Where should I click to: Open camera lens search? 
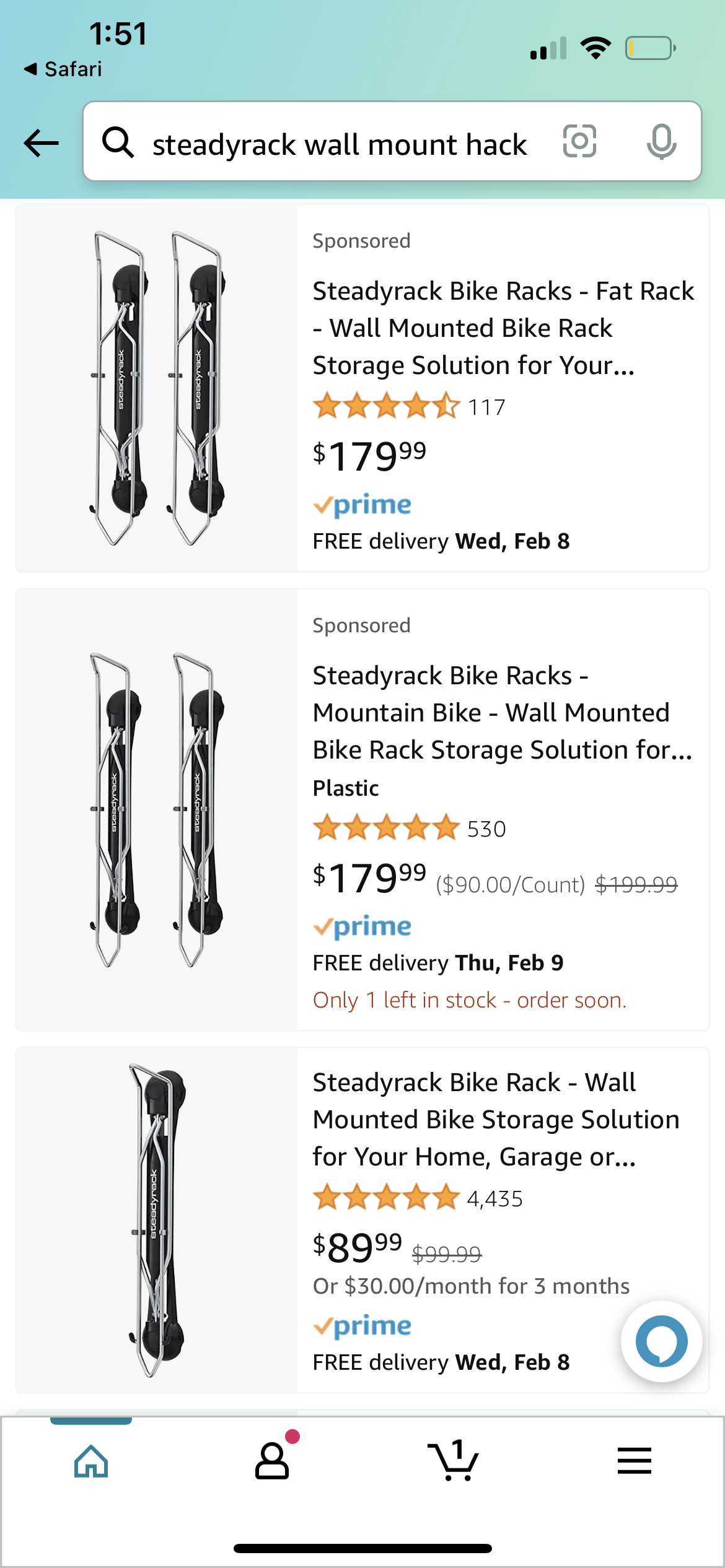pos(579,142)
